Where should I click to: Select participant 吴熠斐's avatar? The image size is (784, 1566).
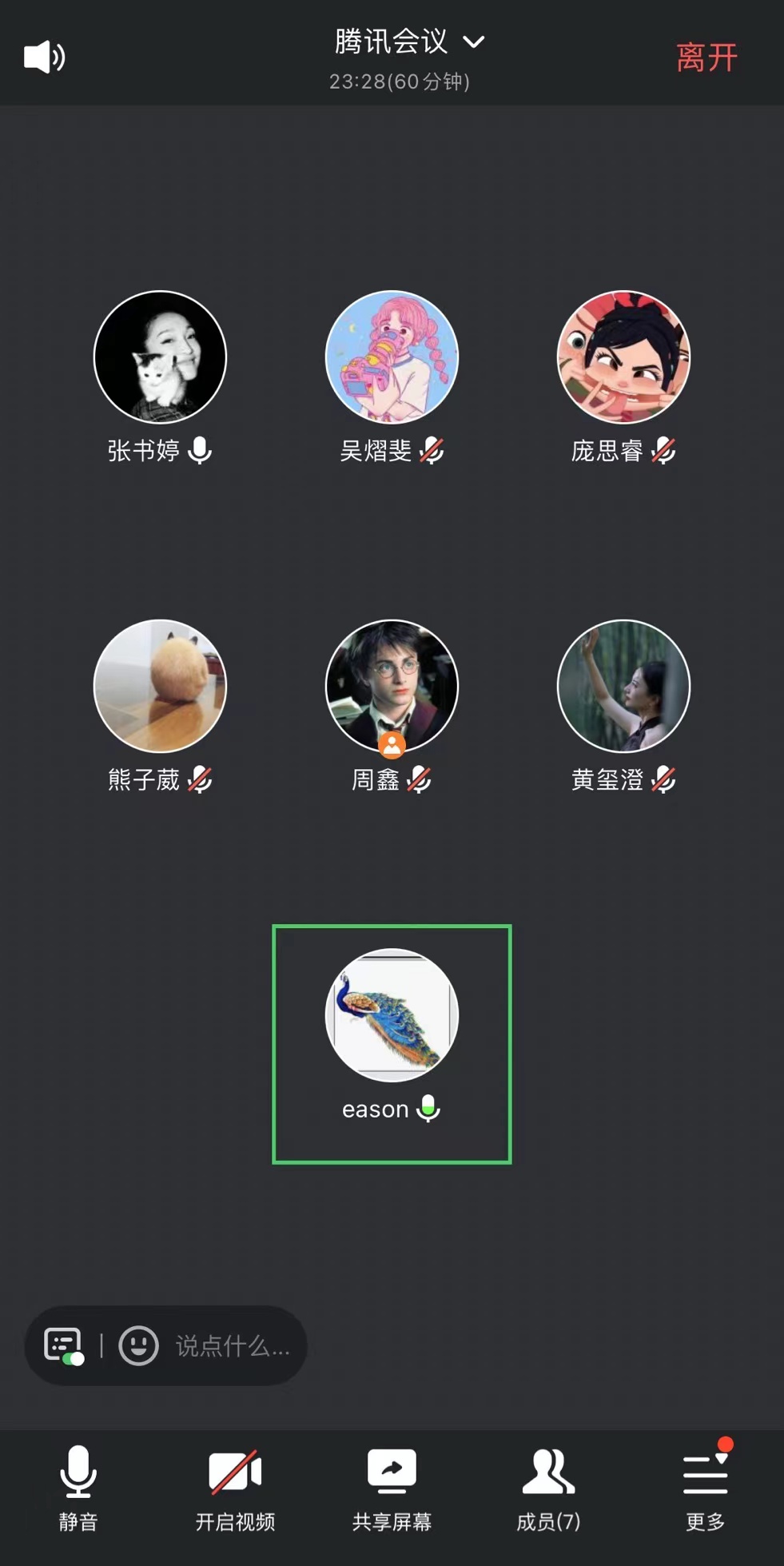(x=392, y=357)
